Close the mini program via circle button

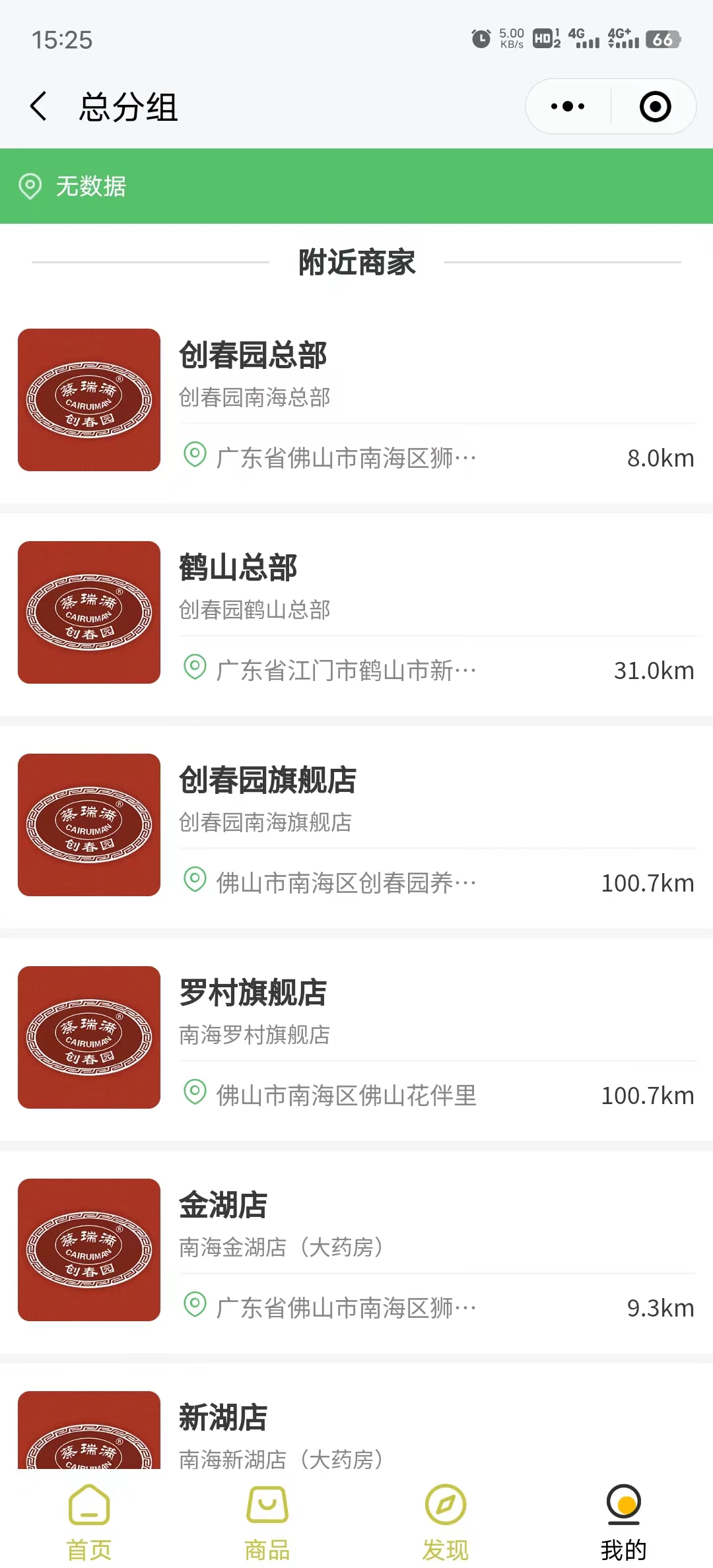[655, 106]
